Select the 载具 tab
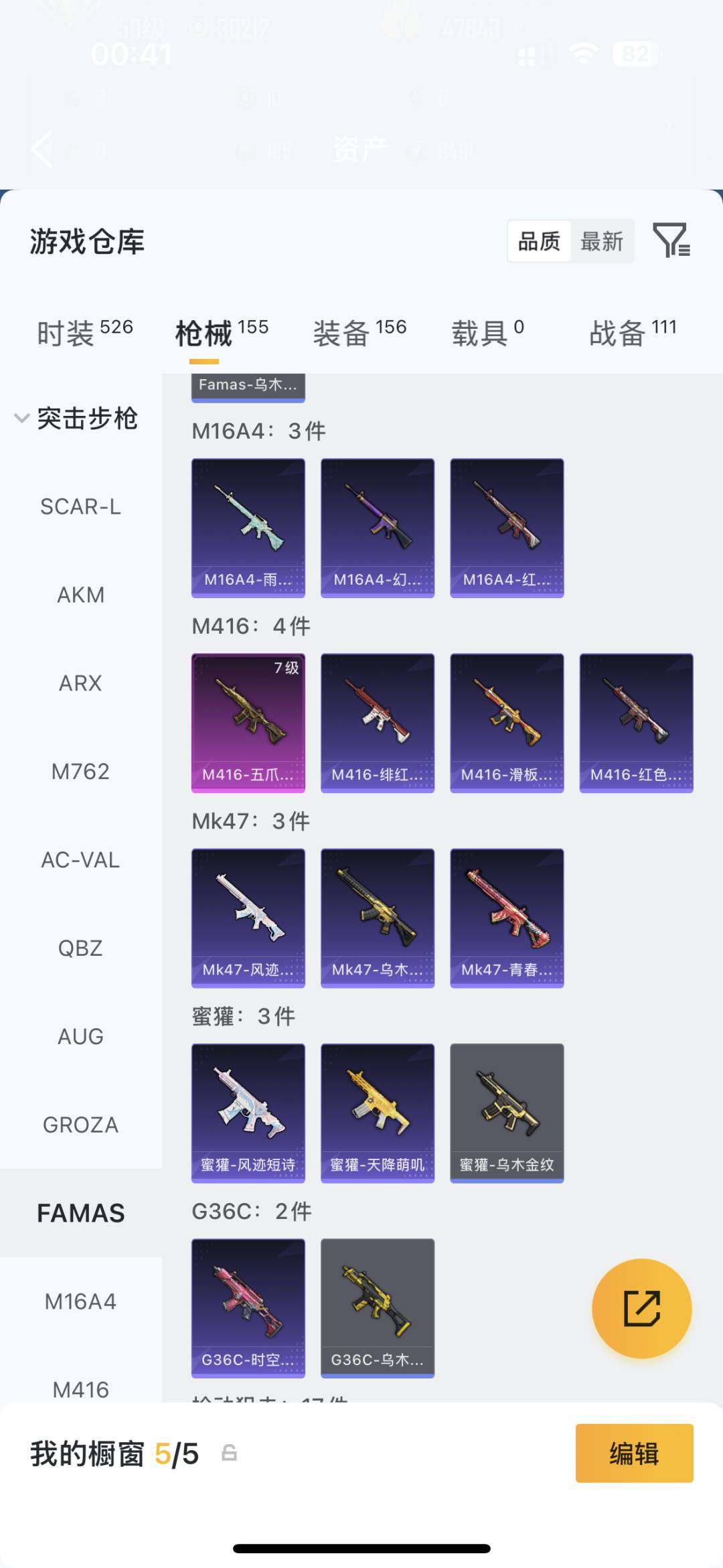Image resolution: width=723 pixels, height=1568 pixels. tap(487, 333)
